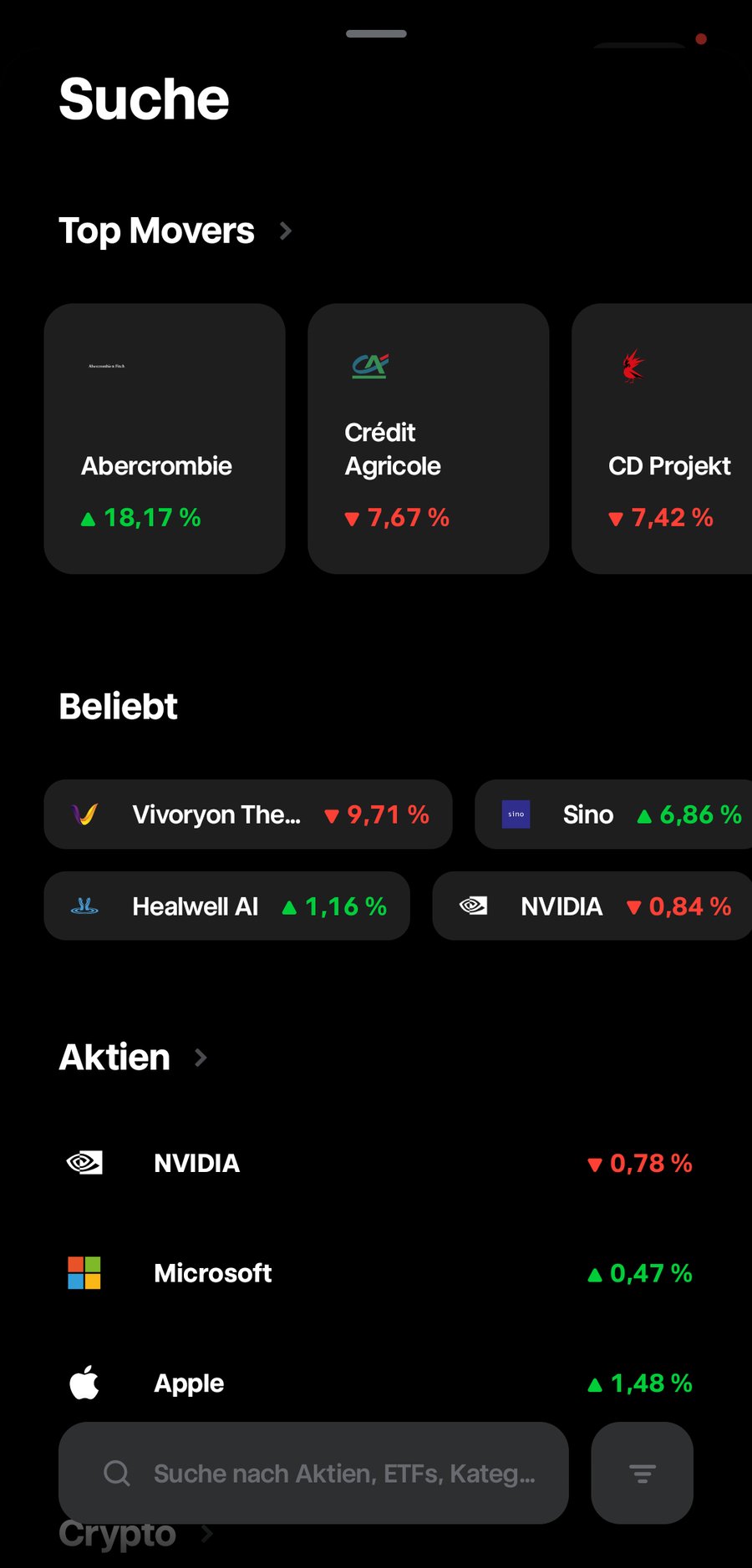Click the NVIDIA eye logo in Aktien list
Screen dimensions: 752x1568
(83, 1162)
